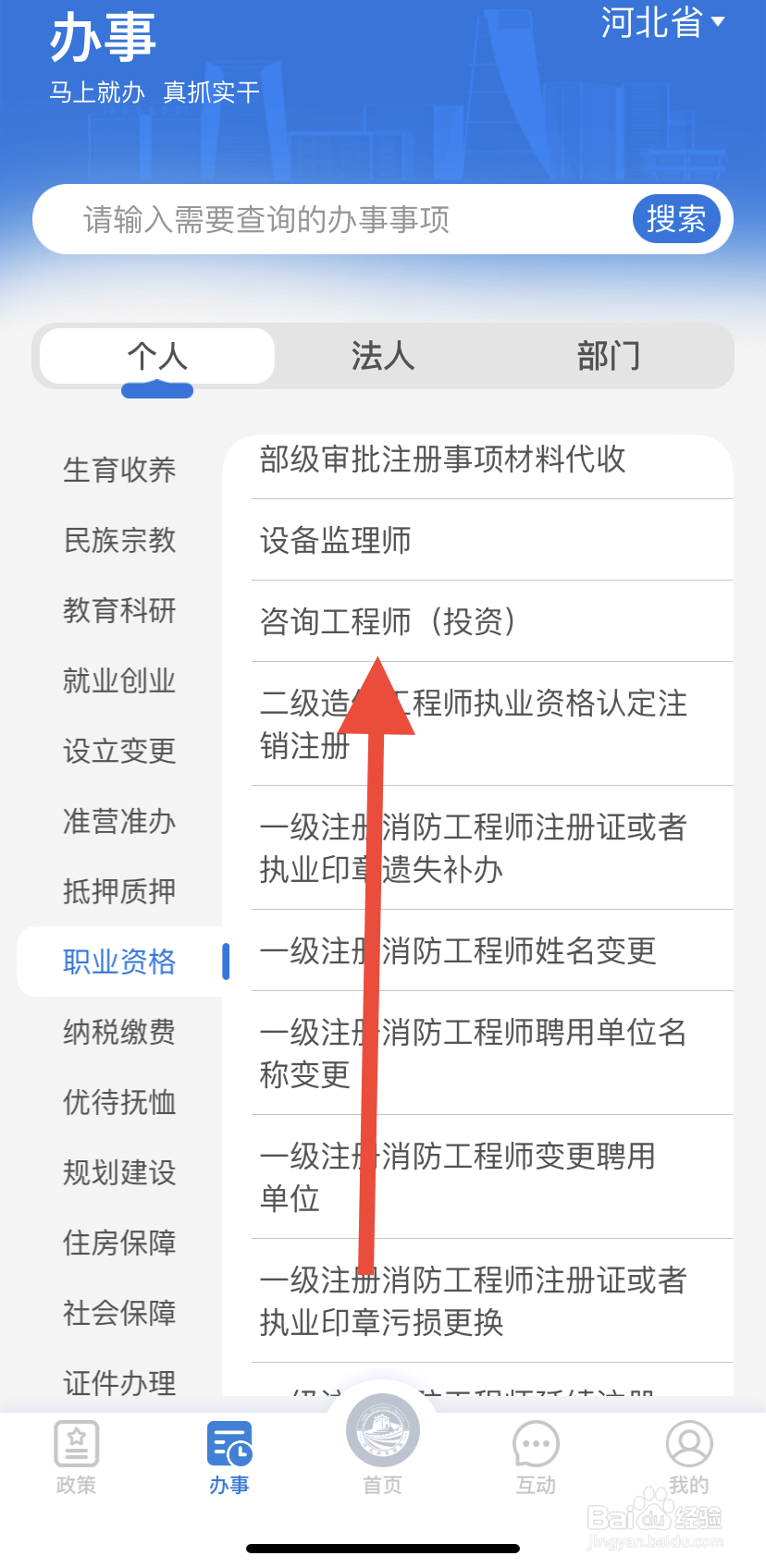Select 职业资格 in the sidebar

[119, 962]
